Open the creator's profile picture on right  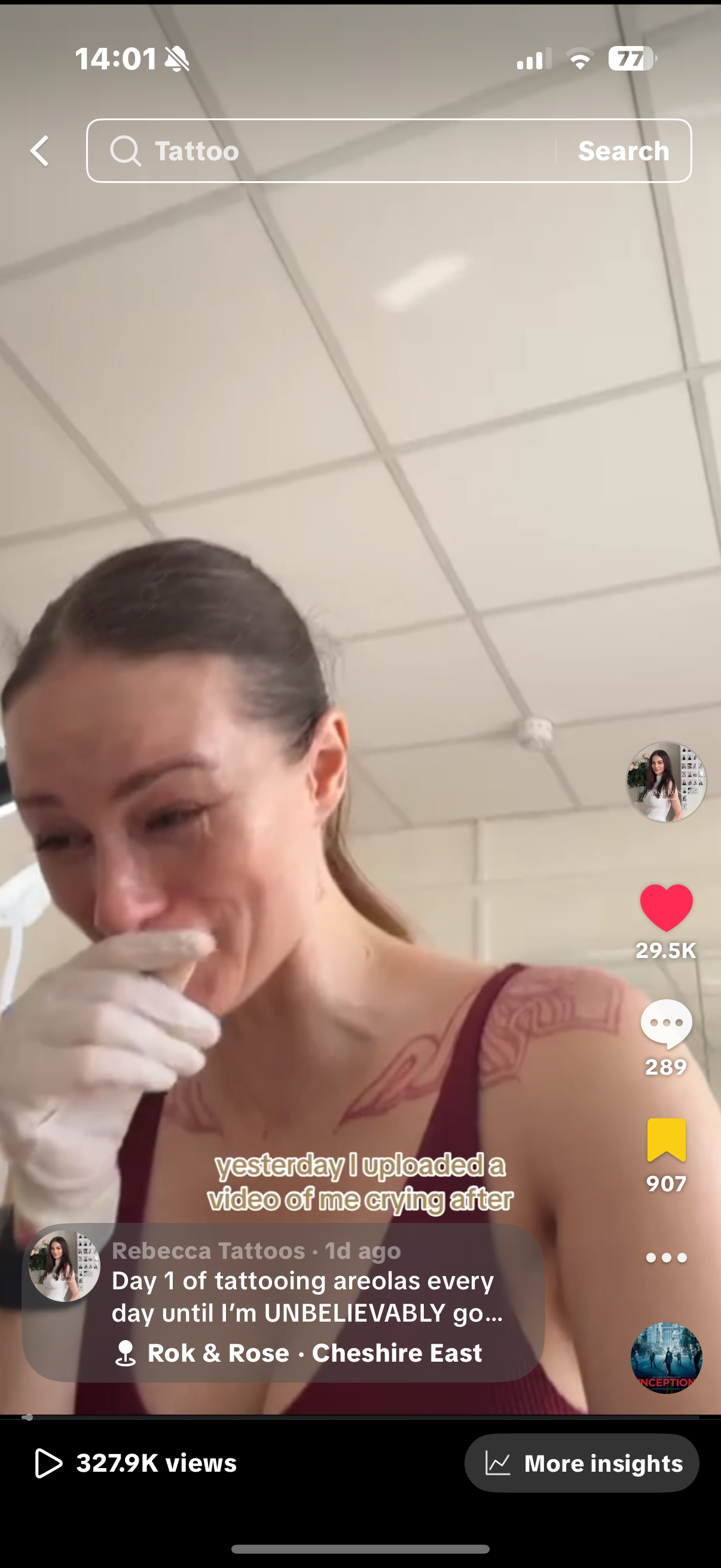click(665, 782)
